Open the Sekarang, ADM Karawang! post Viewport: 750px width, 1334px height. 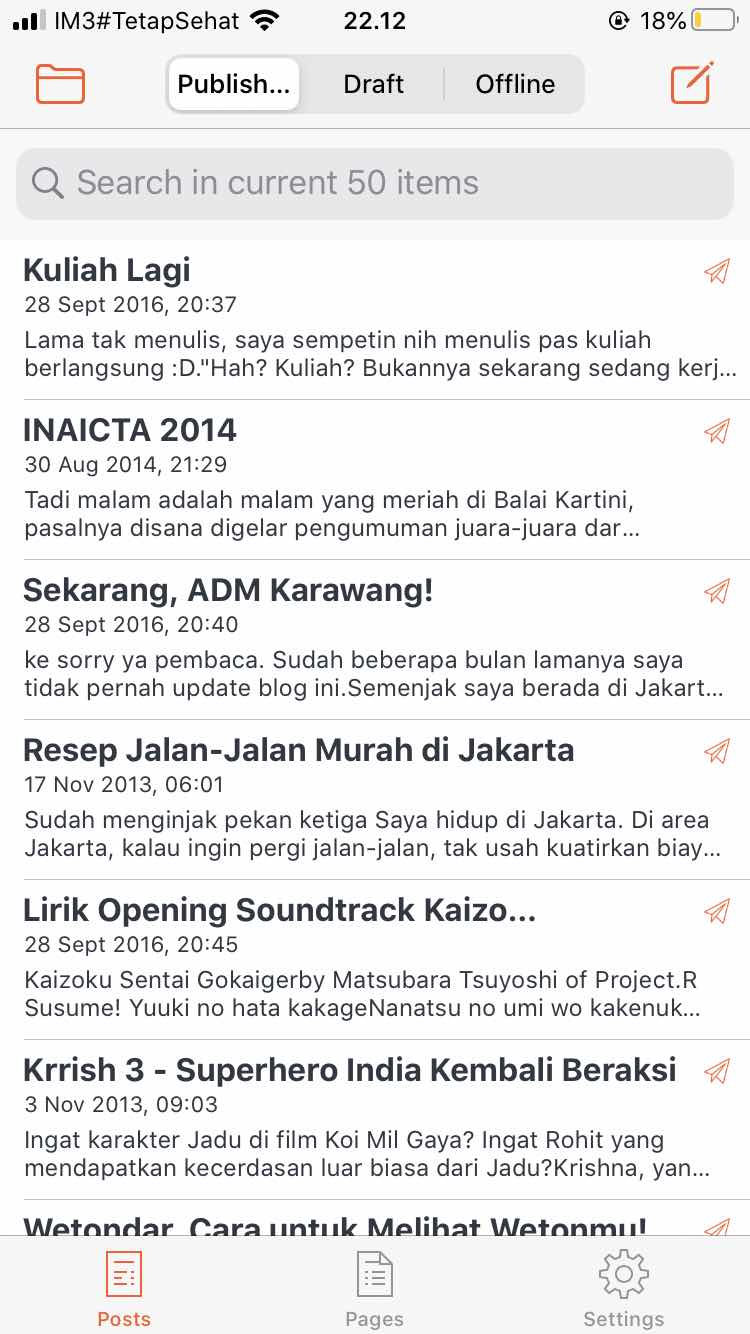[375, 640]
